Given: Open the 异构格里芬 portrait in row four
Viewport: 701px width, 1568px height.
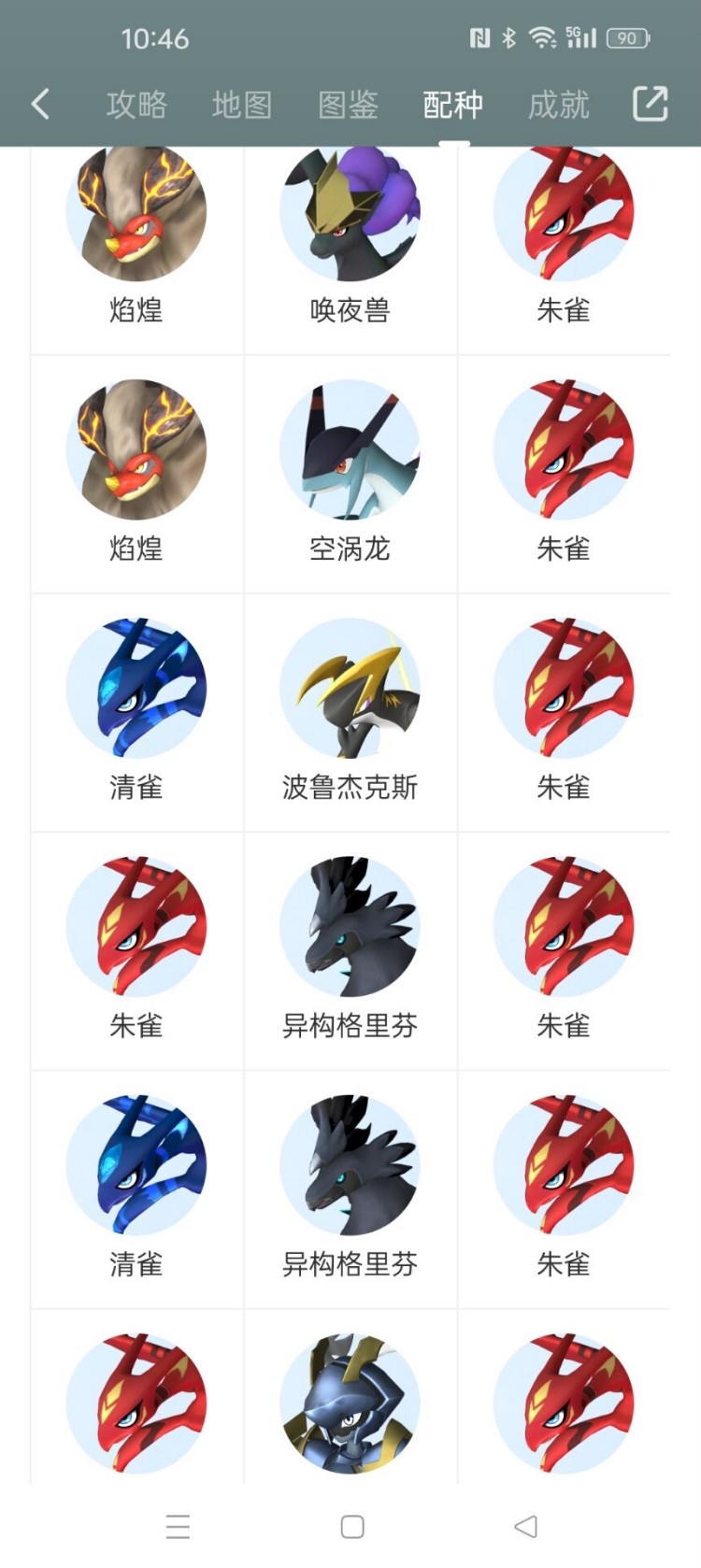Looking at the screenshot, I should pyautogui.click(x=350, y=927).
